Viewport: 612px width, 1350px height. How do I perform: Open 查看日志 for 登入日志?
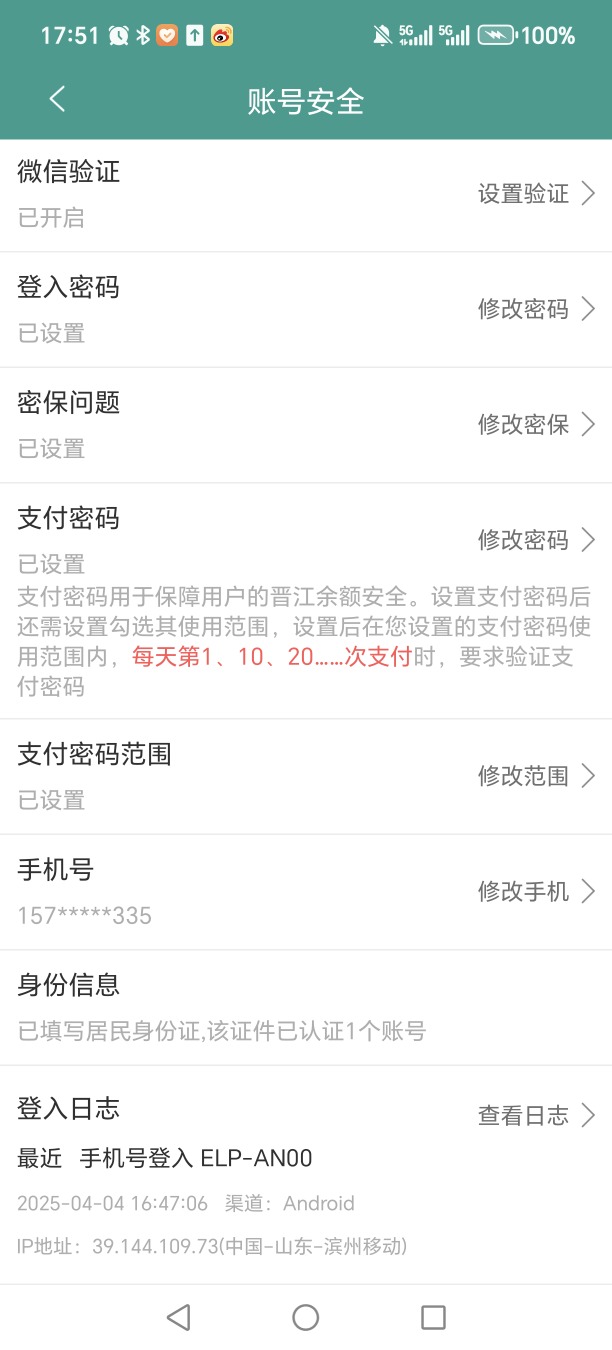click(536, 1115)
